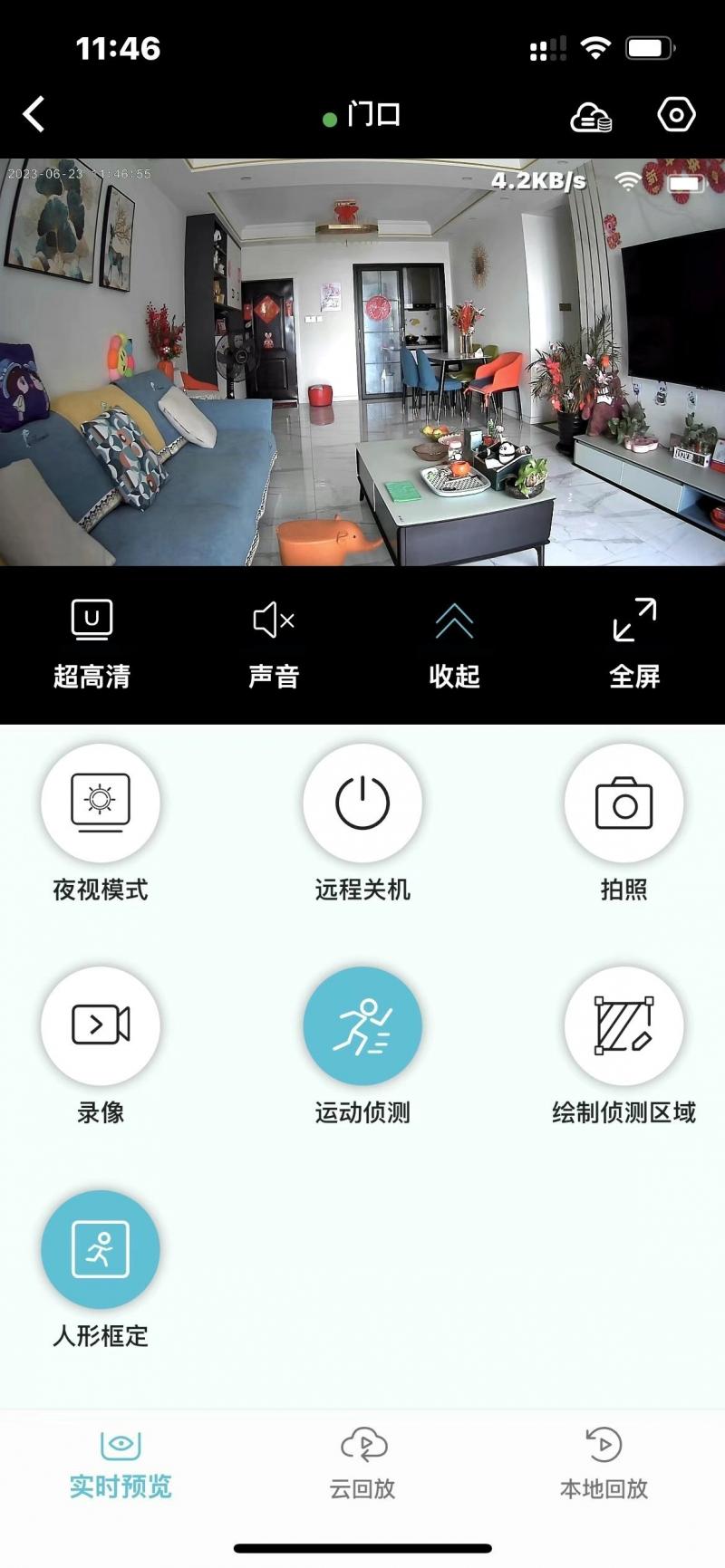725x1568 pixels.
Task: Open the cloud storage icon
Action: coord(591,116)
